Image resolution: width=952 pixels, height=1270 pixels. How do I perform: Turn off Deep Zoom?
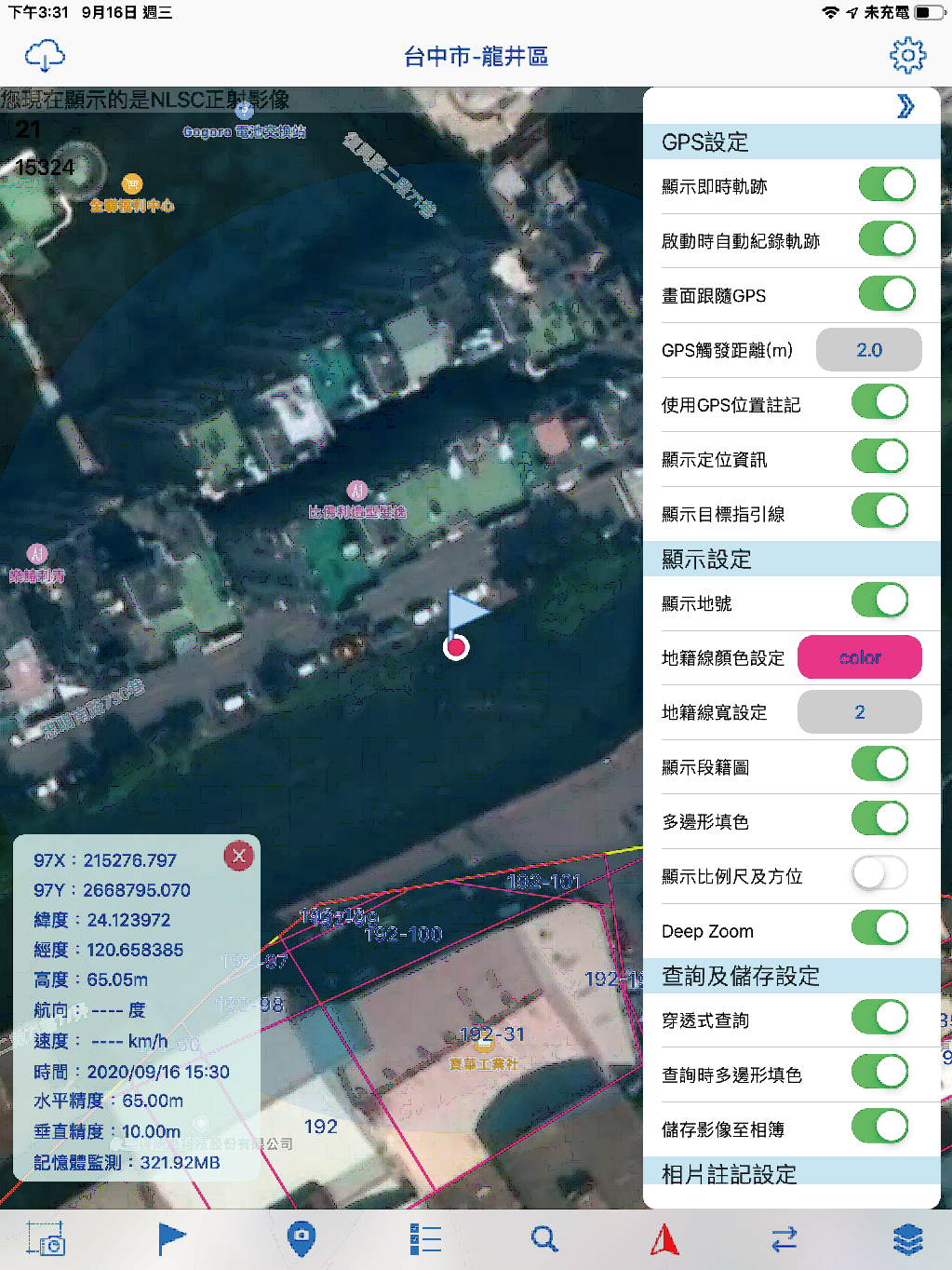[x=879, y=928]
